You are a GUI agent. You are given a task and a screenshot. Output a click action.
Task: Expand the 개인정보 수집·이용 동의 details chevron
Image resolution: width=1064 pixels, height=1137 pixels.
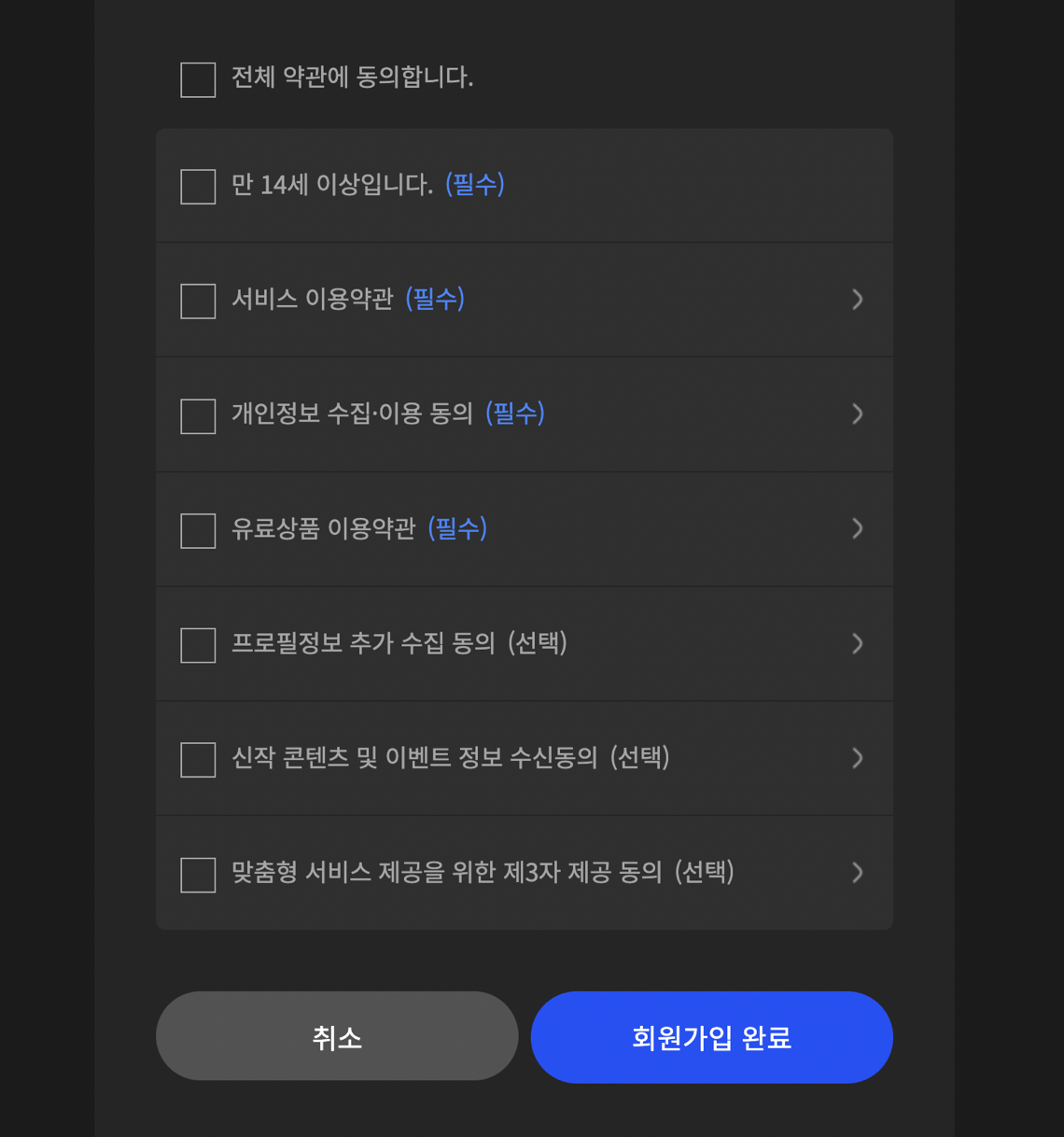coord(857,414)
